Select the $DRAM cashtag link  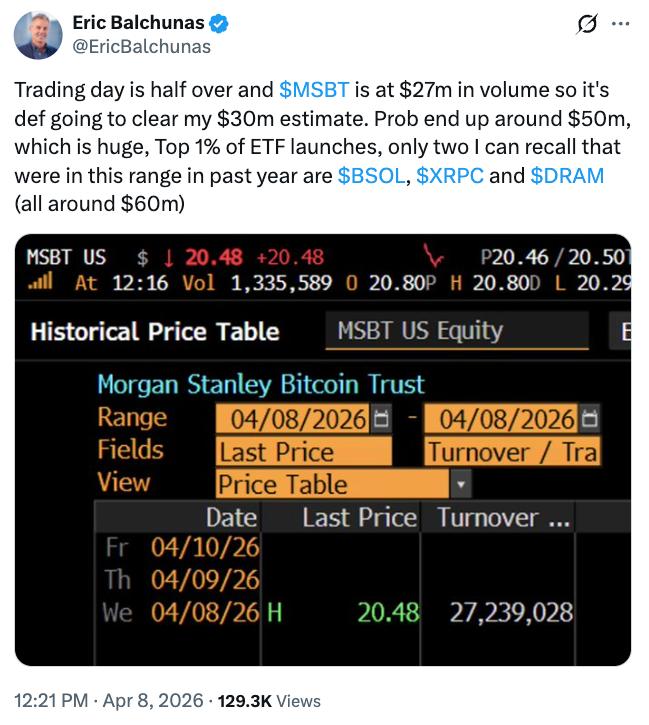[x=566, y=176]
